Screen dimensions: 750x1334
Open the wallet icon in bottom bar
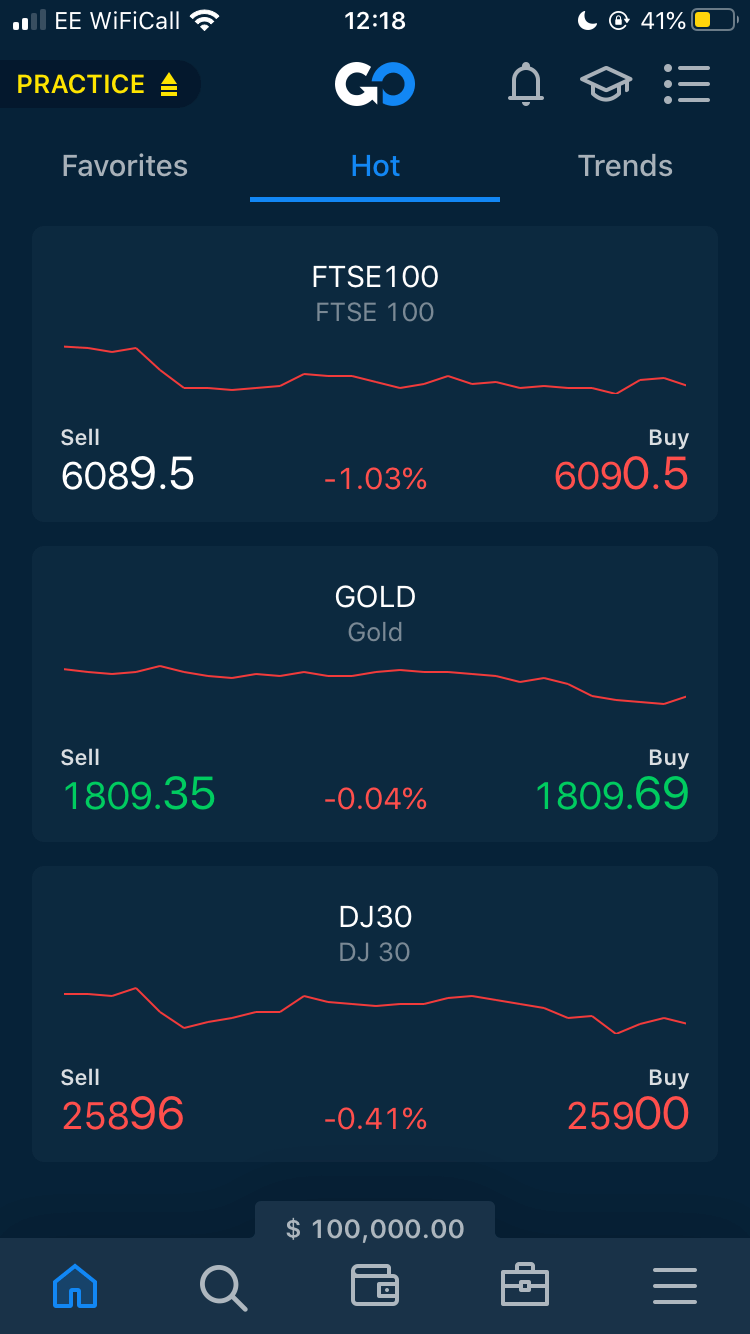point(374,1287)
